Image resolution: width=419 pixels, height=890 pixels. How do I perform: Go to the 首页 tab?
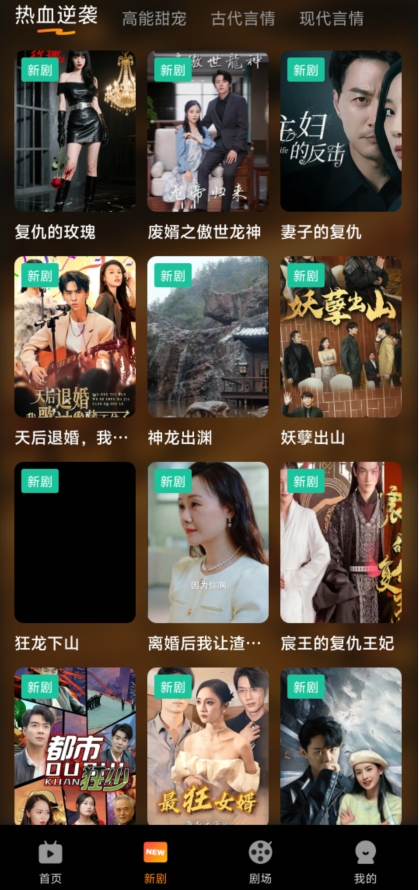click(50, 861)
